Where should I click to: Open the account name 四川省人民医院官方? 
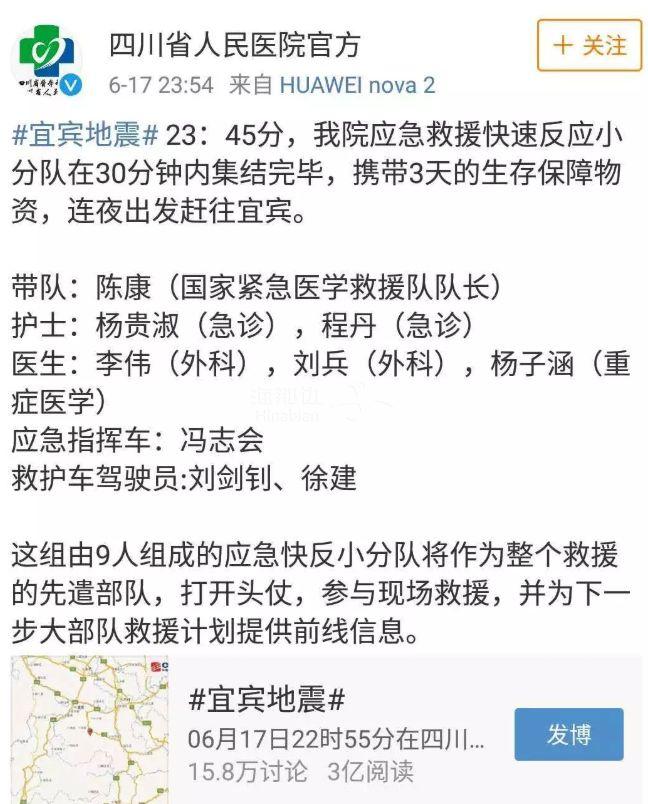point(234,44)
